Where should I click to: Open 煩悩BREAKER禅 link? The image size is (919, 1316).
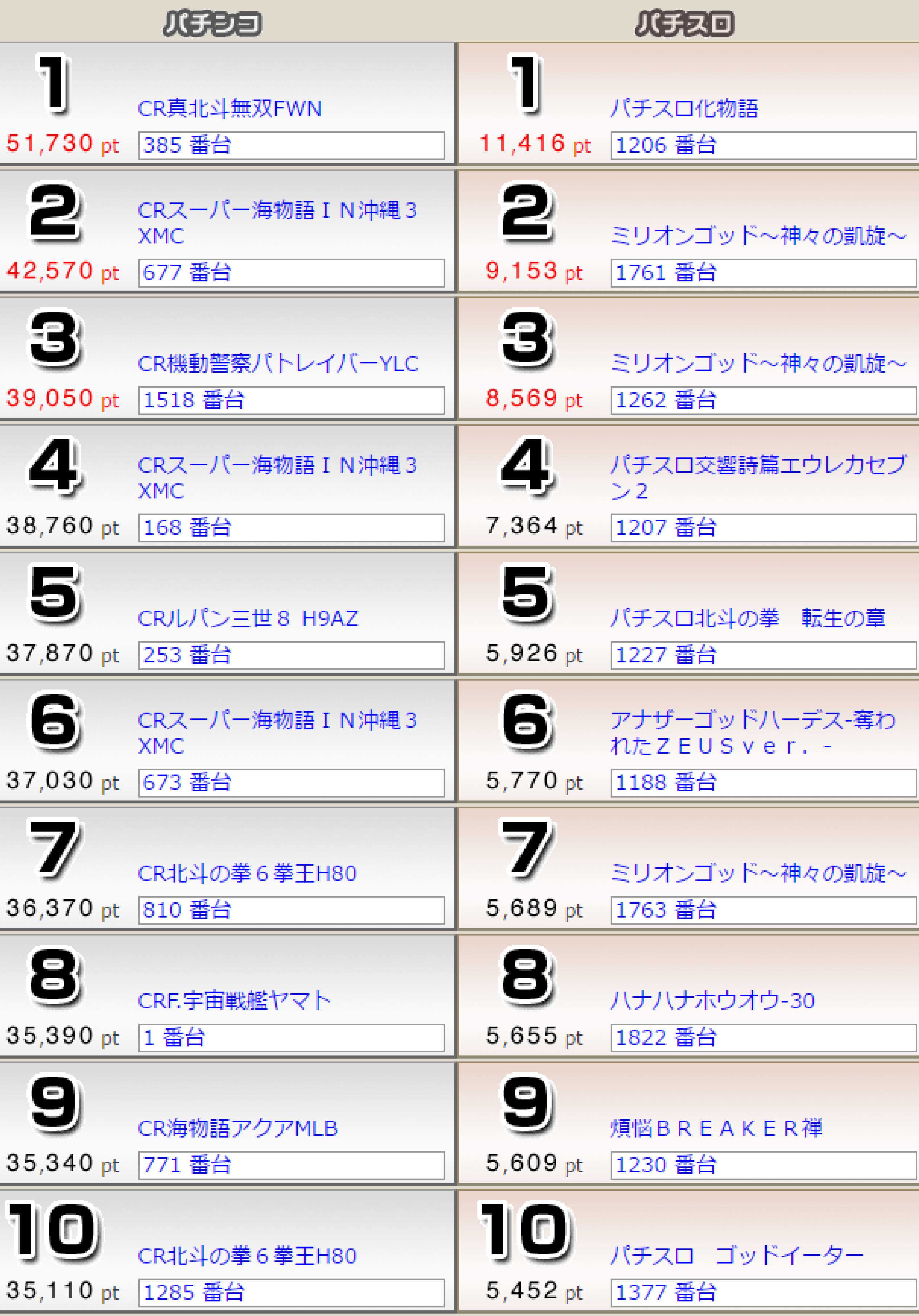point(716,1128)
